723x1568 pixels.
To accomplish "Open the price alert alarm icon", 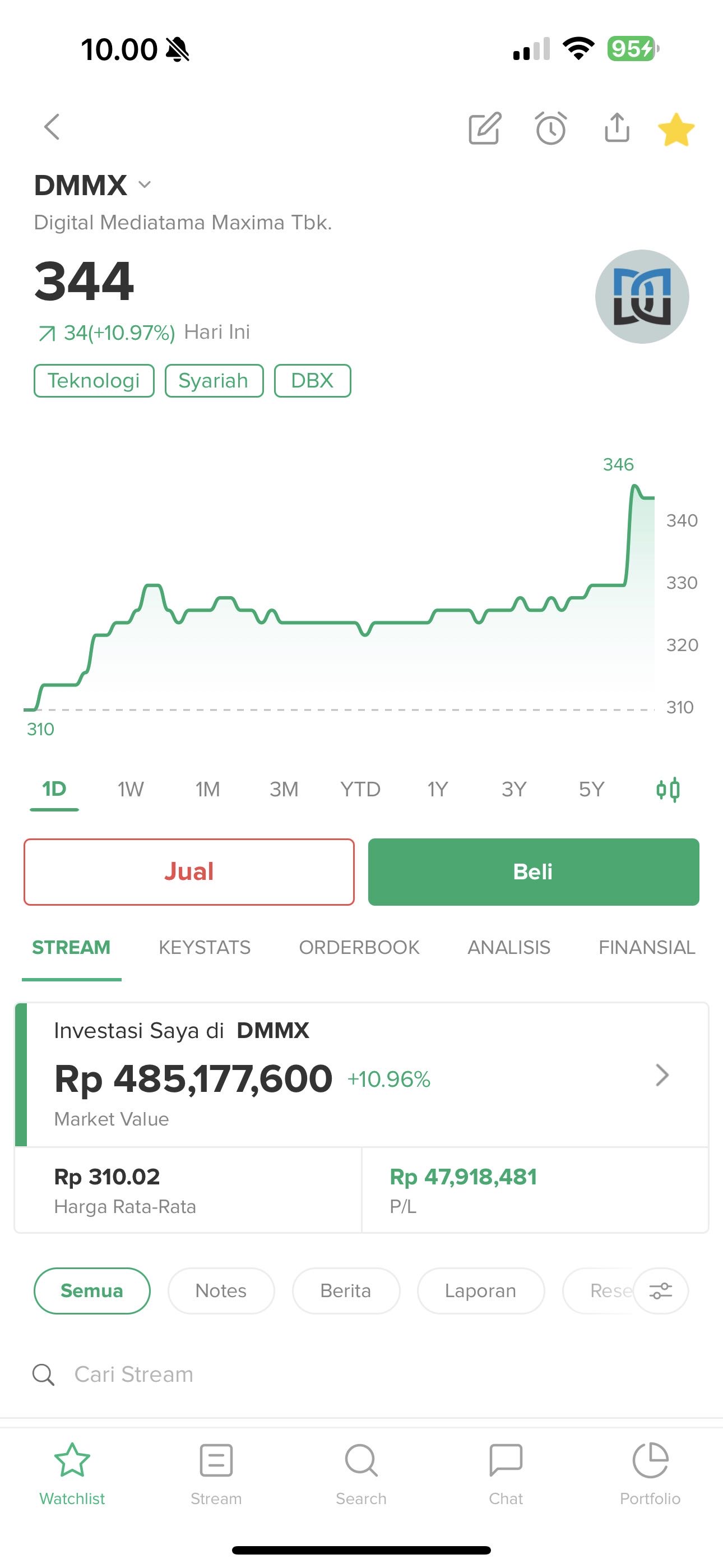I will click(551, 128).
